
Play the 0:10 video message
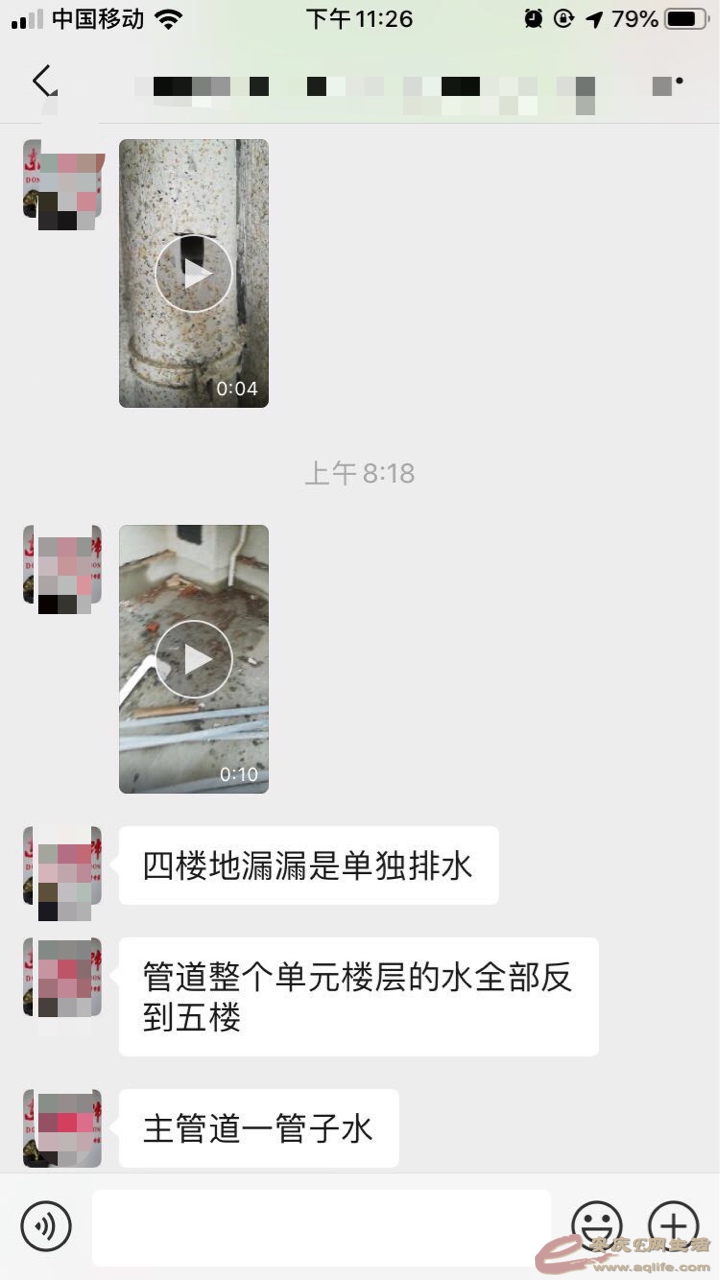click(x=194, y=659)
